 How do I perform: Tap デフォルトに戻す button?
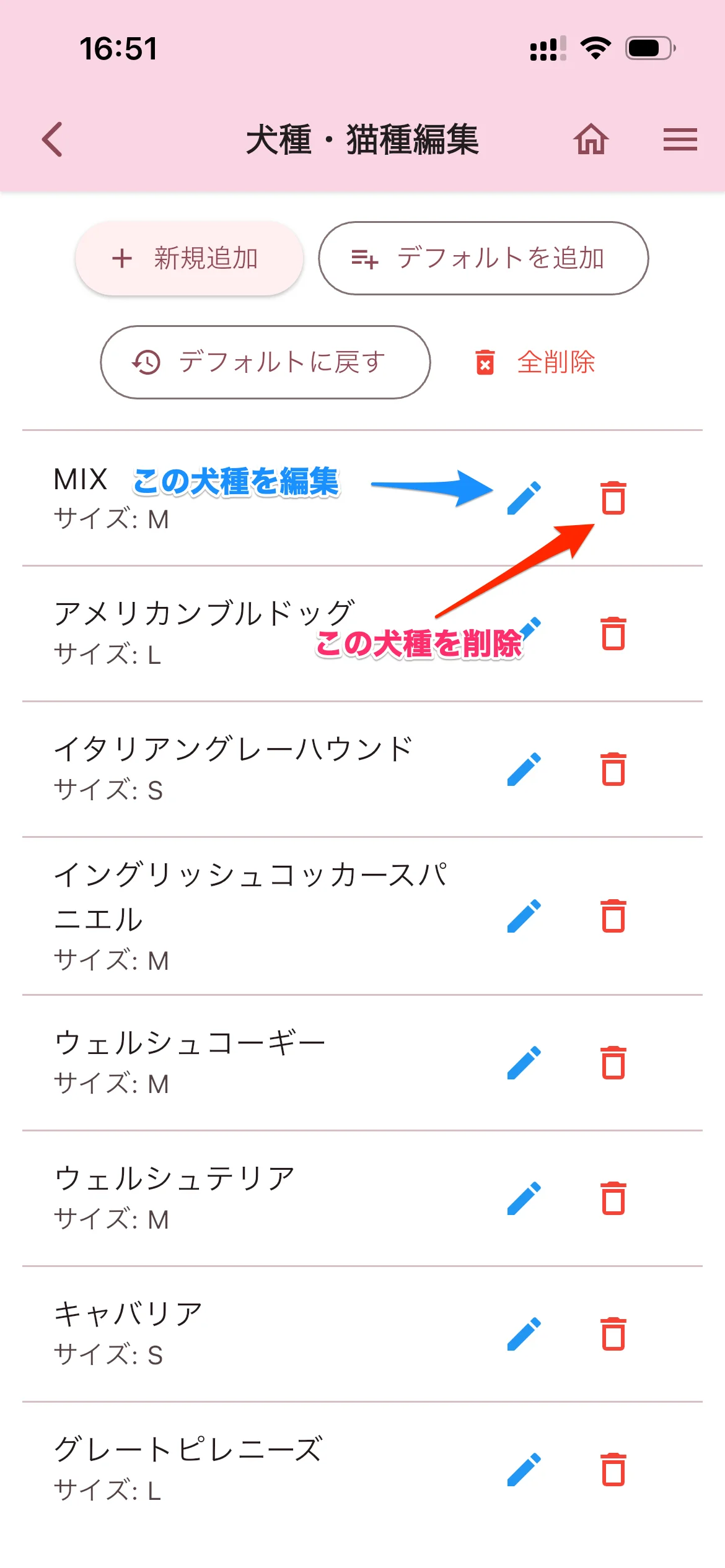click(265, 362)
